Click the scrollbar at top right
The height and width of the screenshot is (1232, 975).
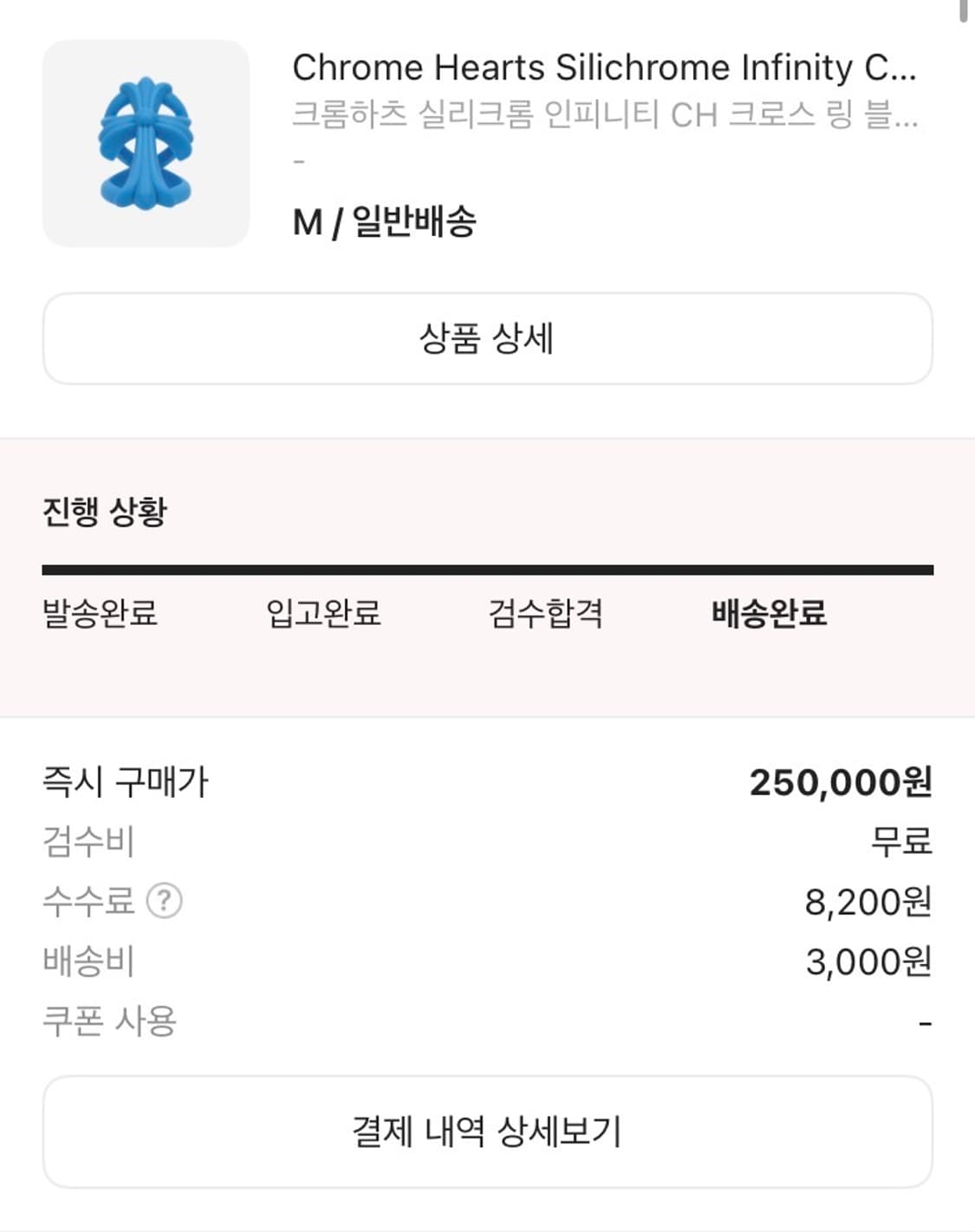pyautogui.click(x=962, y=12)
